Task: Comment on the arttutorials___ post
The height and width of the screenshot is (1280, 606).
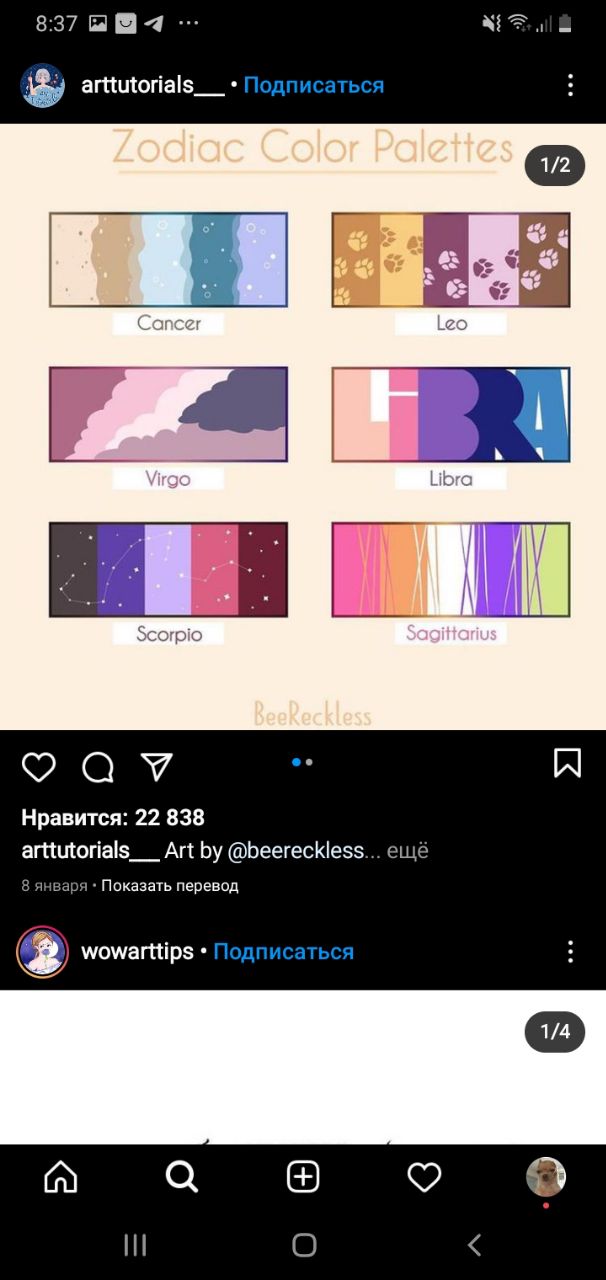Action: pyautogui.click(x=98, y=767)
